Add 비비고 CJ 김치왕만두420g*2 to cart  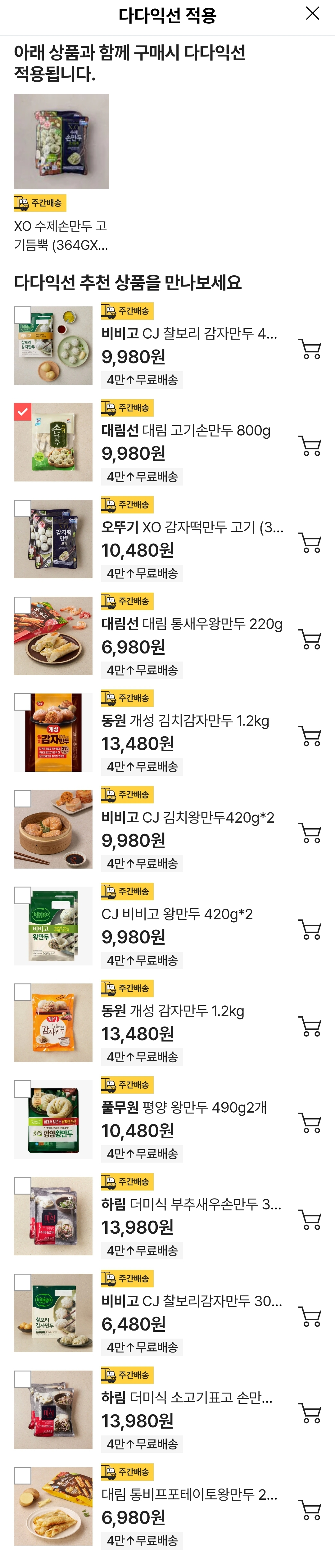tap(310, 833)
